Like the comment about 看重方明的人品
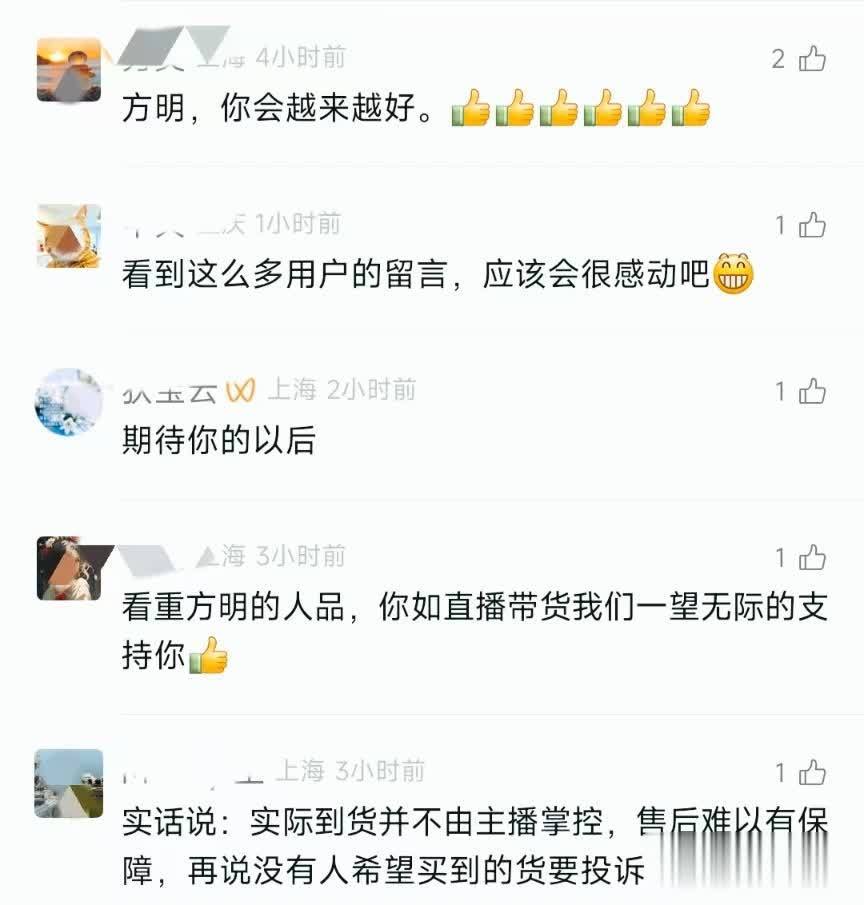864x905 pixels. tap(812, 557)
